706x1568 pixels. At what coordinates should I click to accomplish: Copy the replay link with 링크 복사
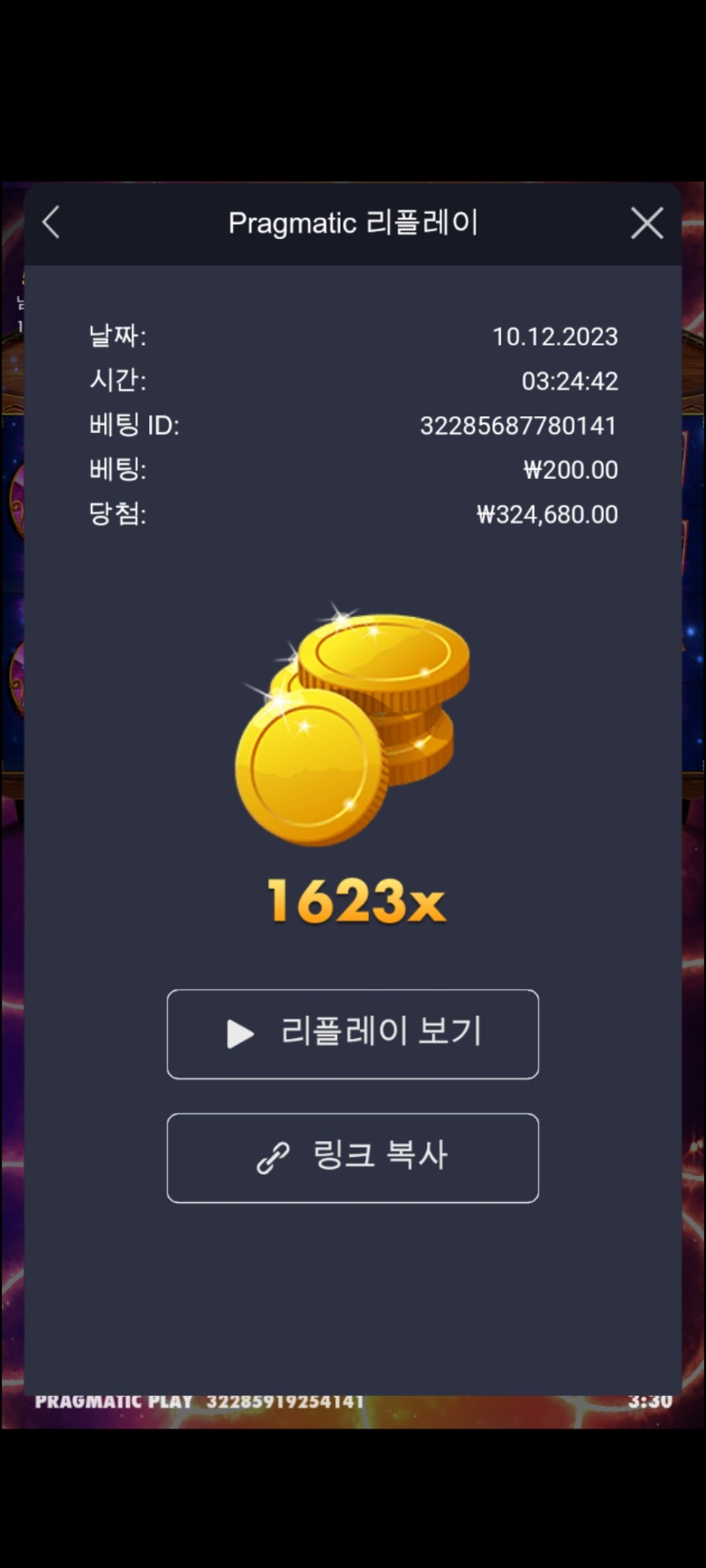353,1157
